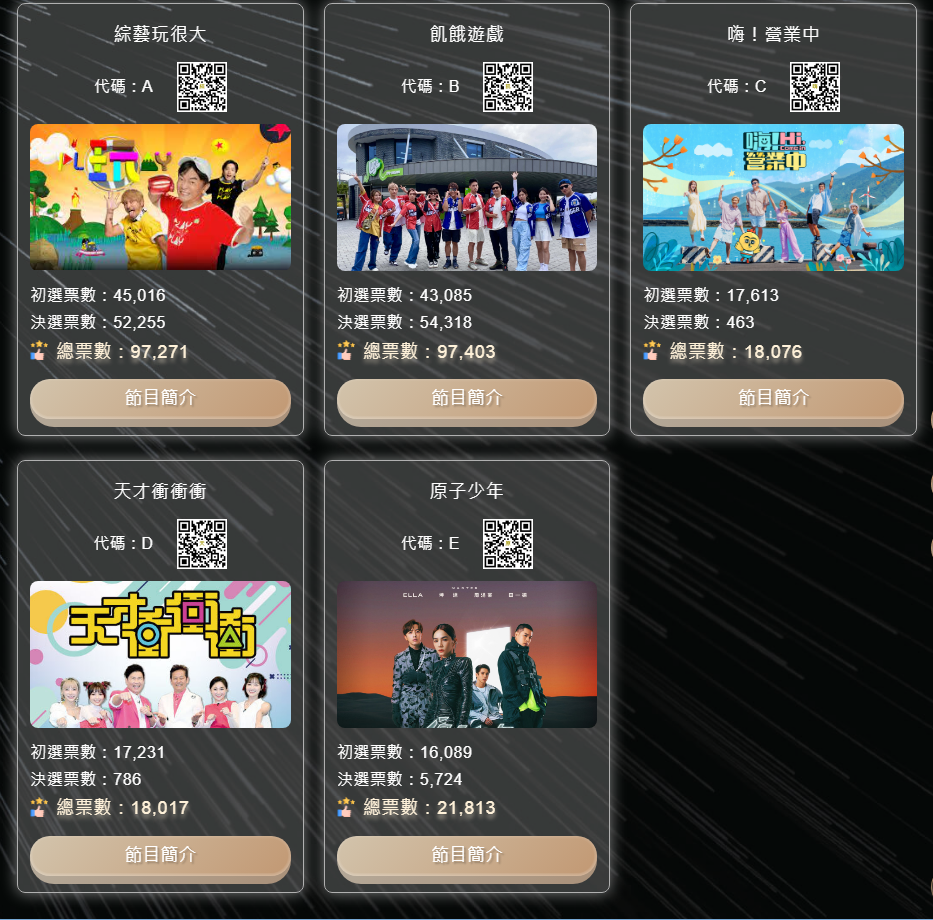
Task: Select the 飢餓遊戲 show image
Action: point(466,197)
